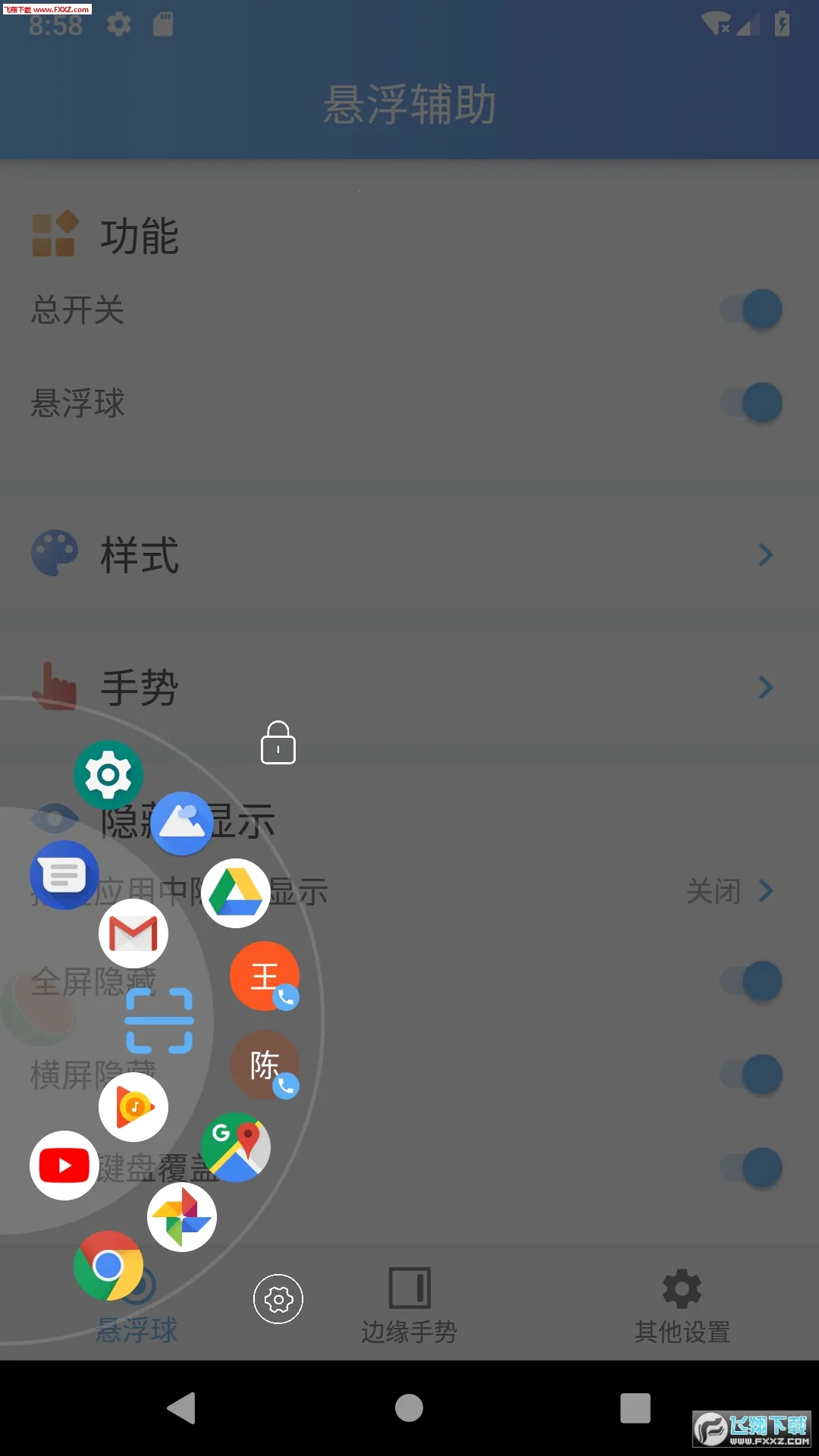Launch Chrome browser shortcut

pyautogui.click(x=108, y=1266)
